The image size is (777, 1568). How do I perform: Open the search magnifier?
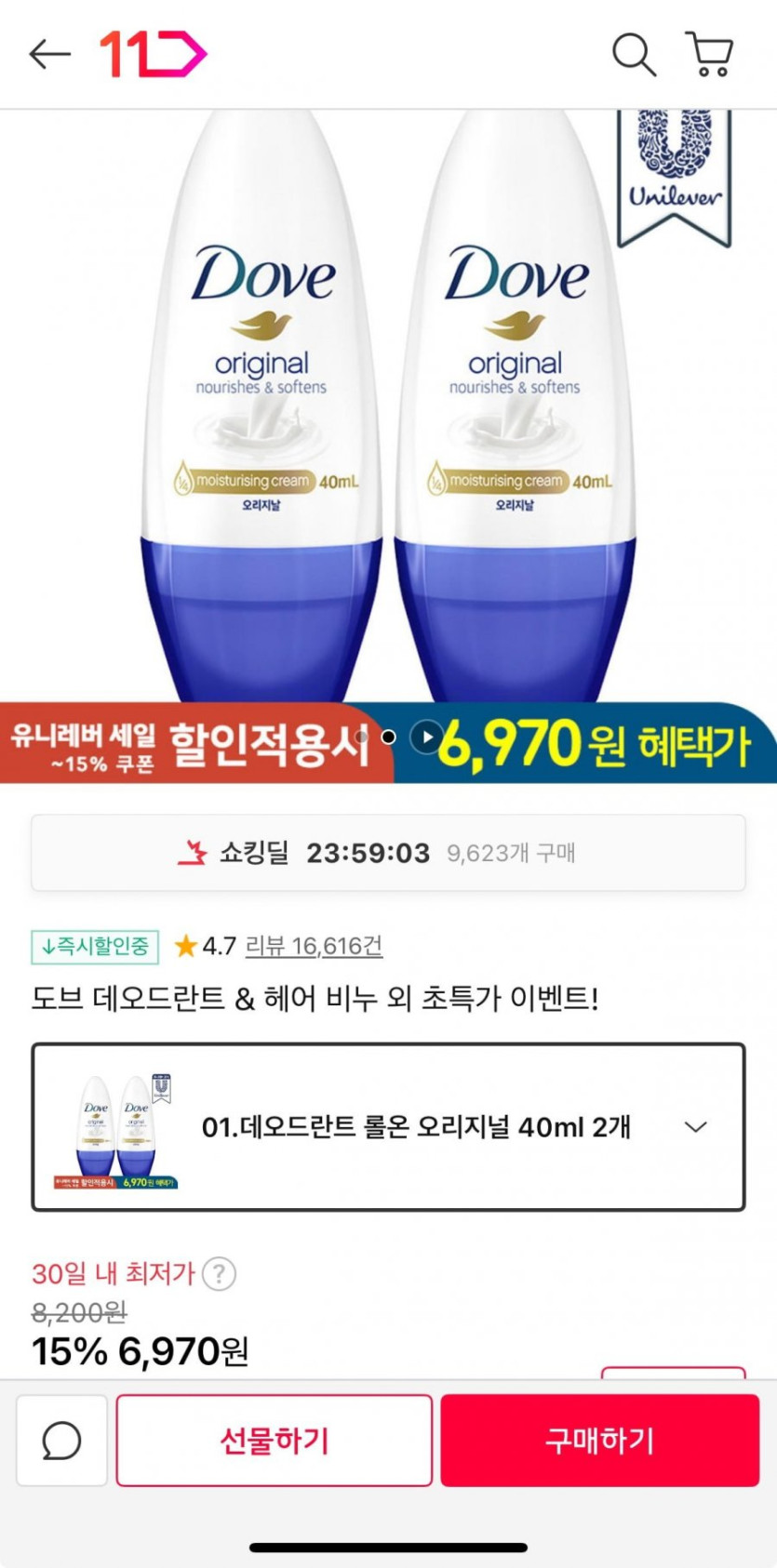[634, 55]
